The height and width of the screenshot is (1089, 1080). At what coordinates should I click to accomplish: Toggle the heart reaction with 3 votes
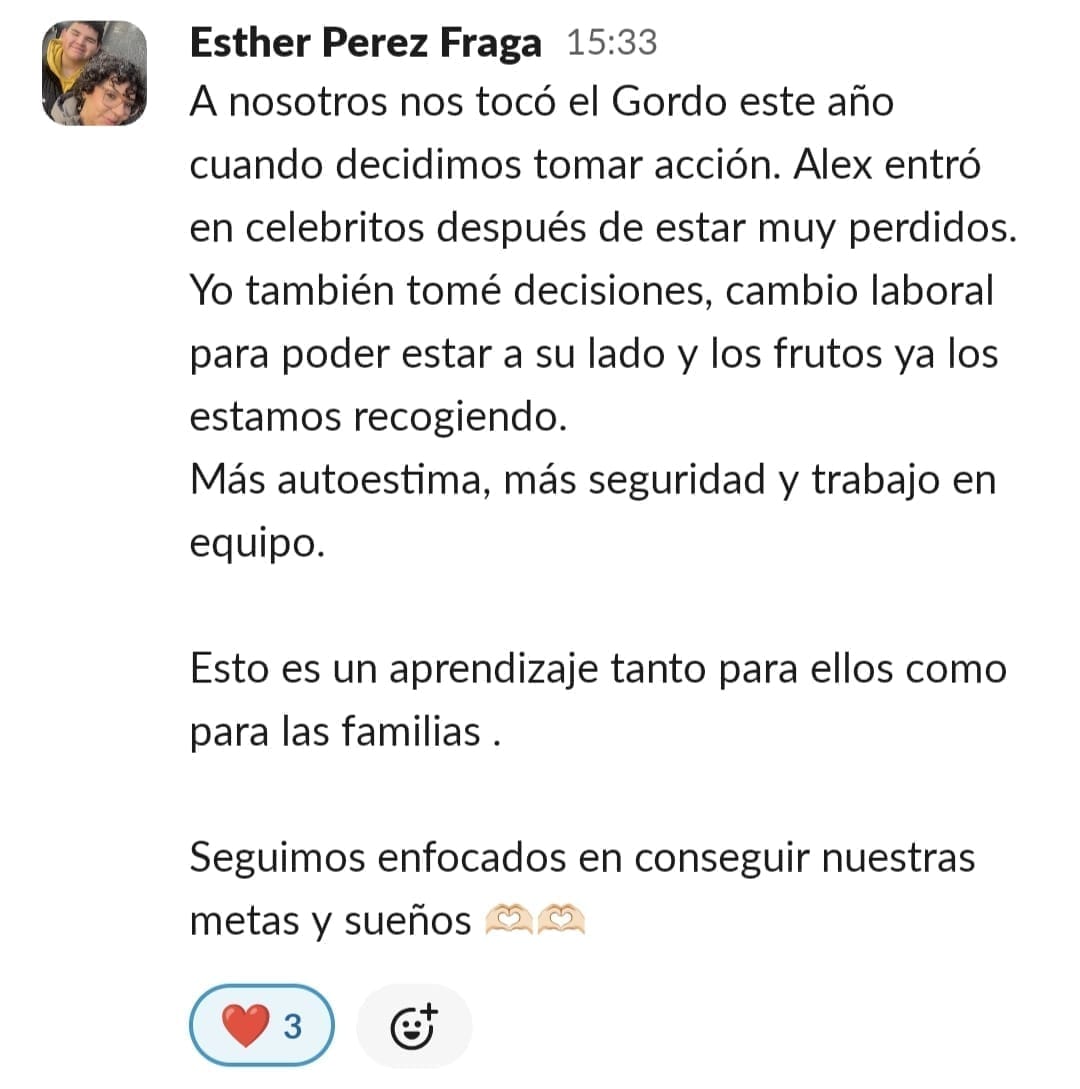click(261, 1026)
